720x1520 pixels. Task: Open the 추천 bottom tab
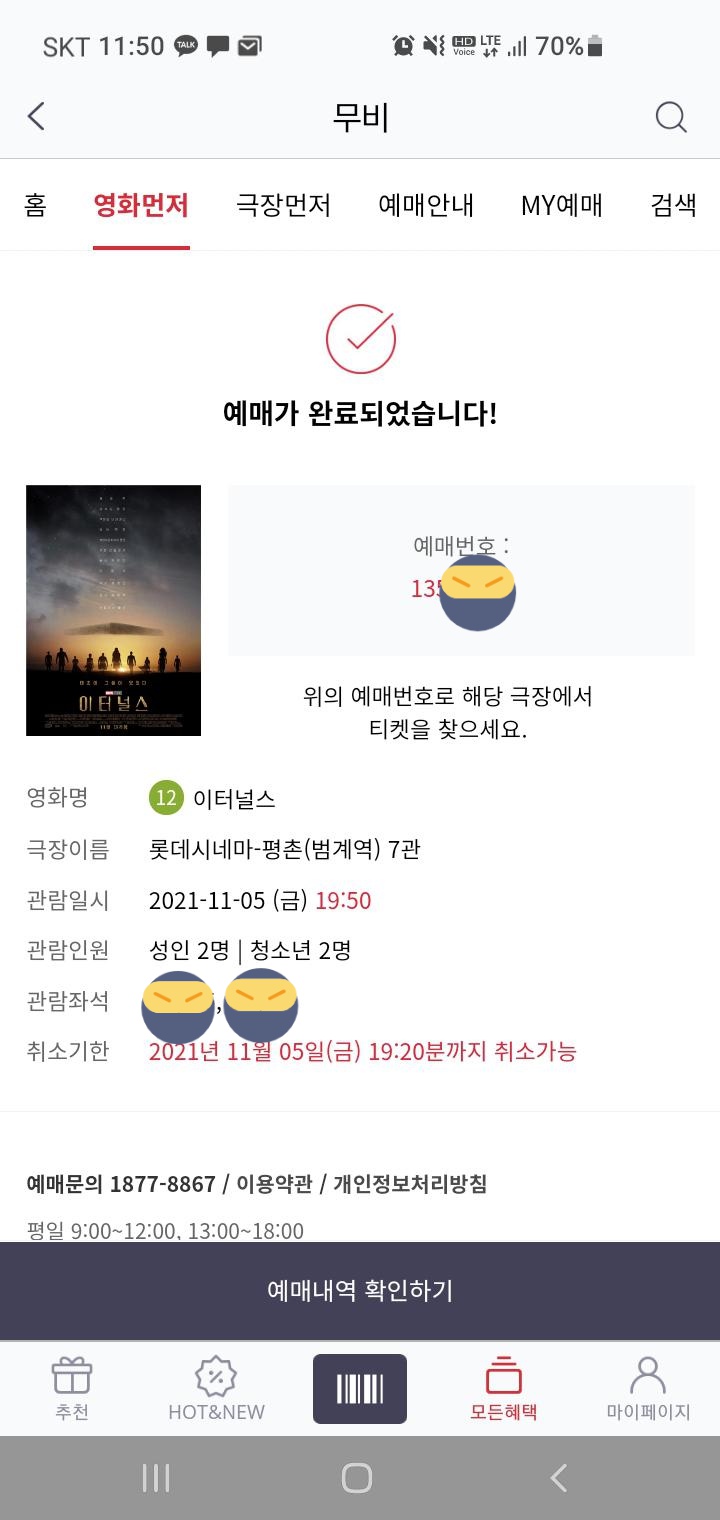tap(72, 1390)
